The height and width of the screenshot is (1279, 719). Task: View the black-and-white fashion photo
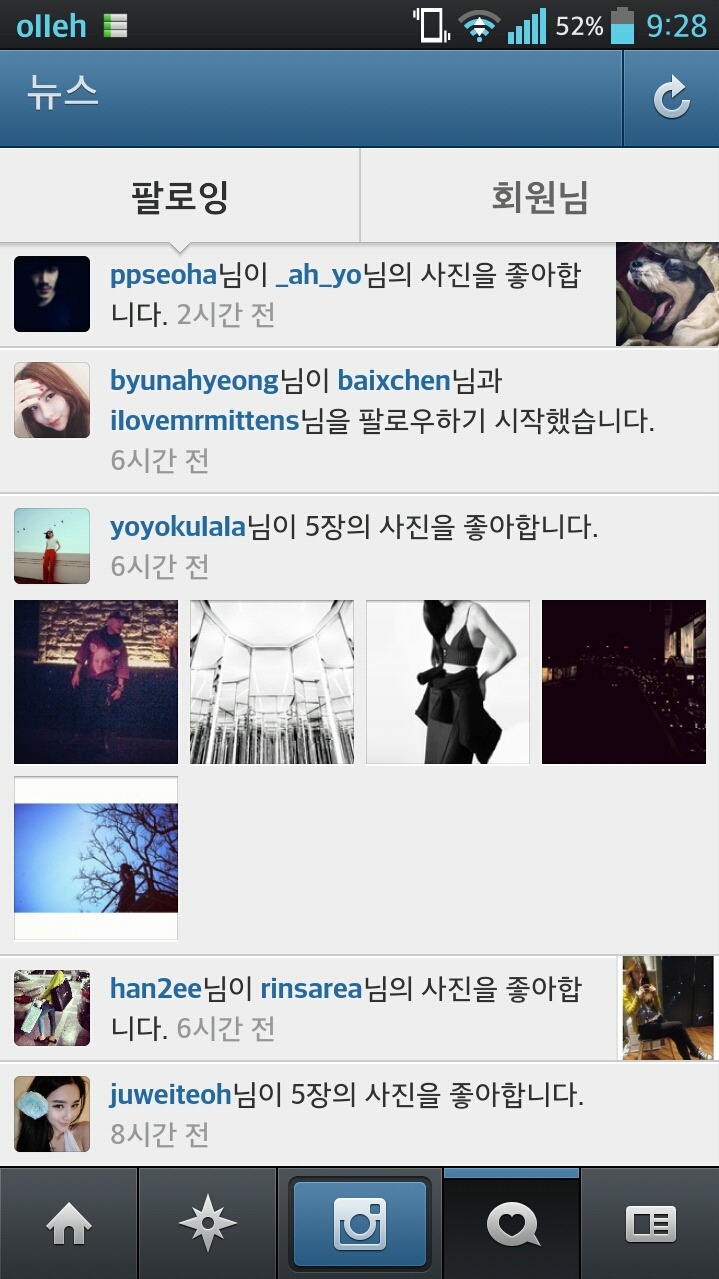coord(448,682)
